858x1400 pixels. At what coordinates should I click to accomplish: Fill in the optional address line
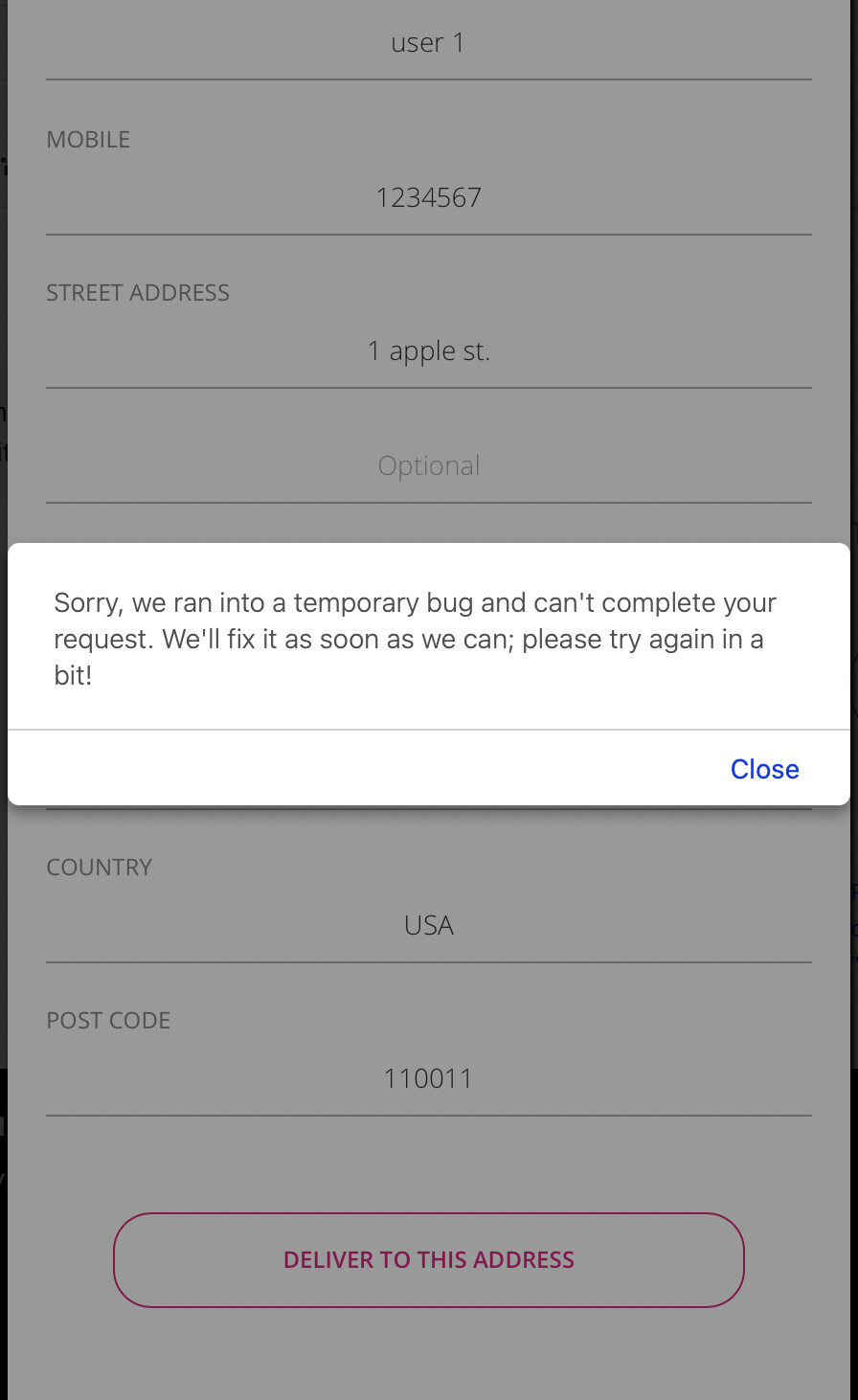[x=428, y=466]
